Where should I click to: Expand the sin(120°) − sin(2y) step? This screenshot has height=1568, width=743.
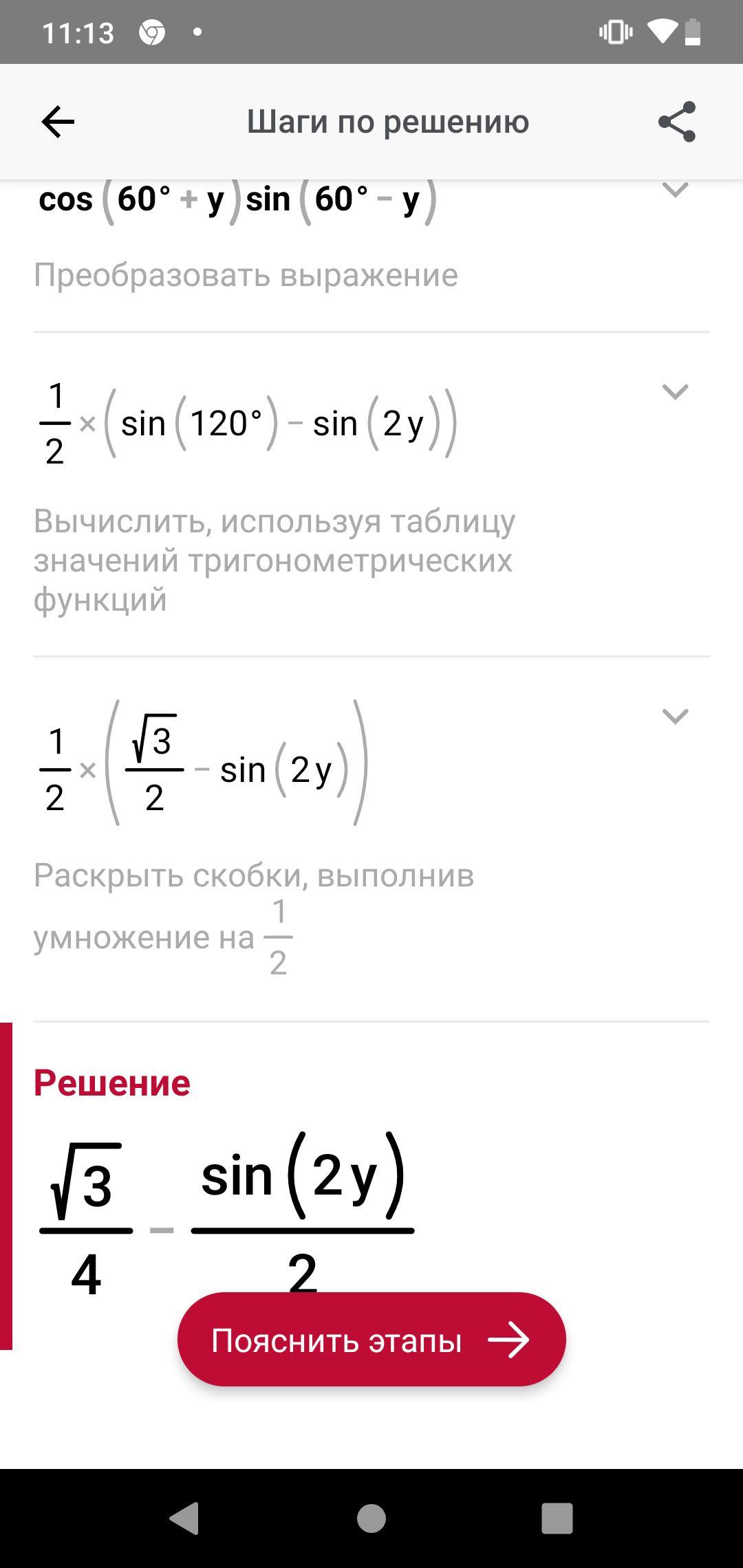click(x=674, y=392)
